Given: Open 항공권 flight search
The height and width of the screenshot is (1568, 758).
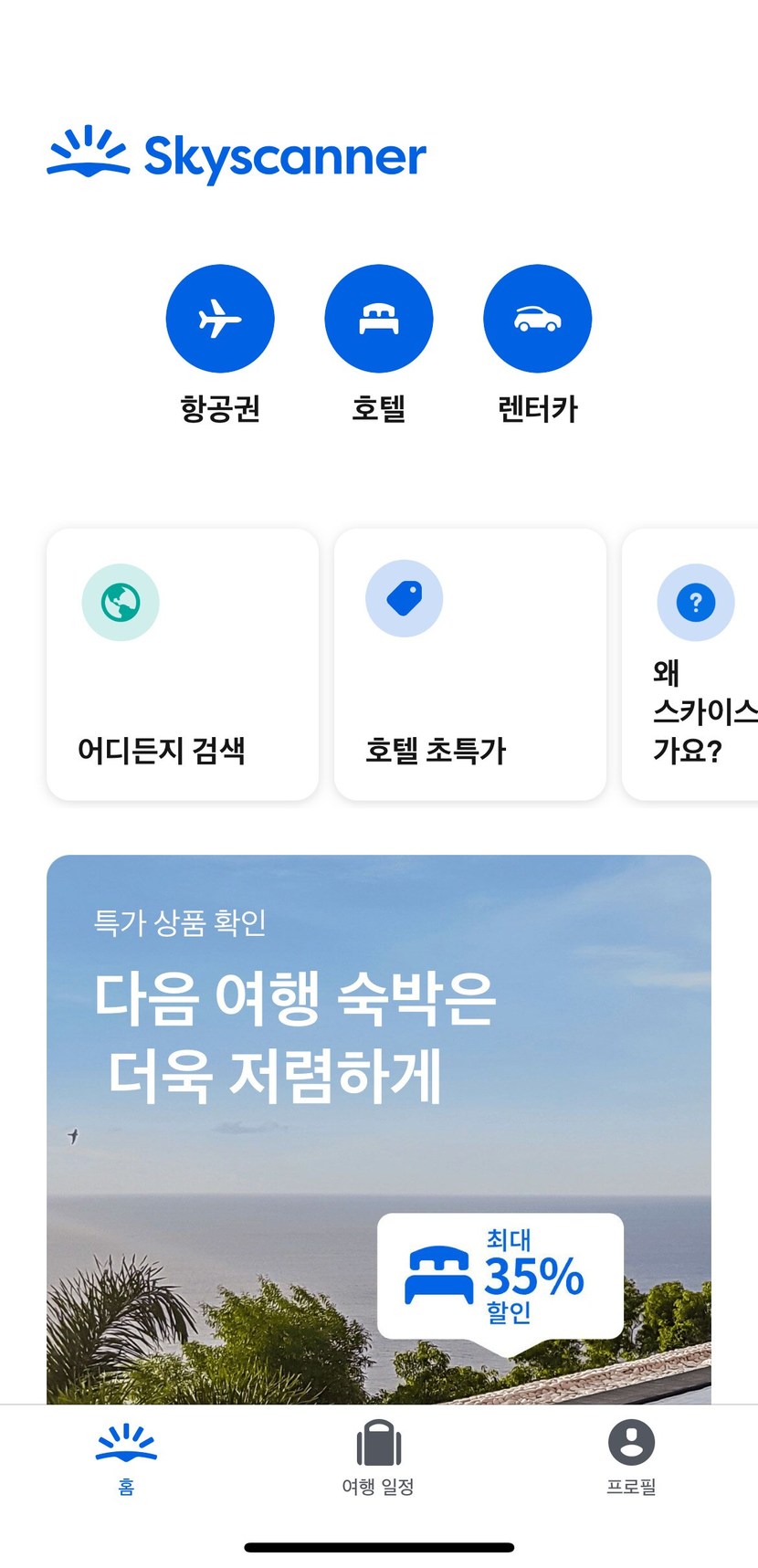Looking at the screenshot, I should click(x=220, y=319).
